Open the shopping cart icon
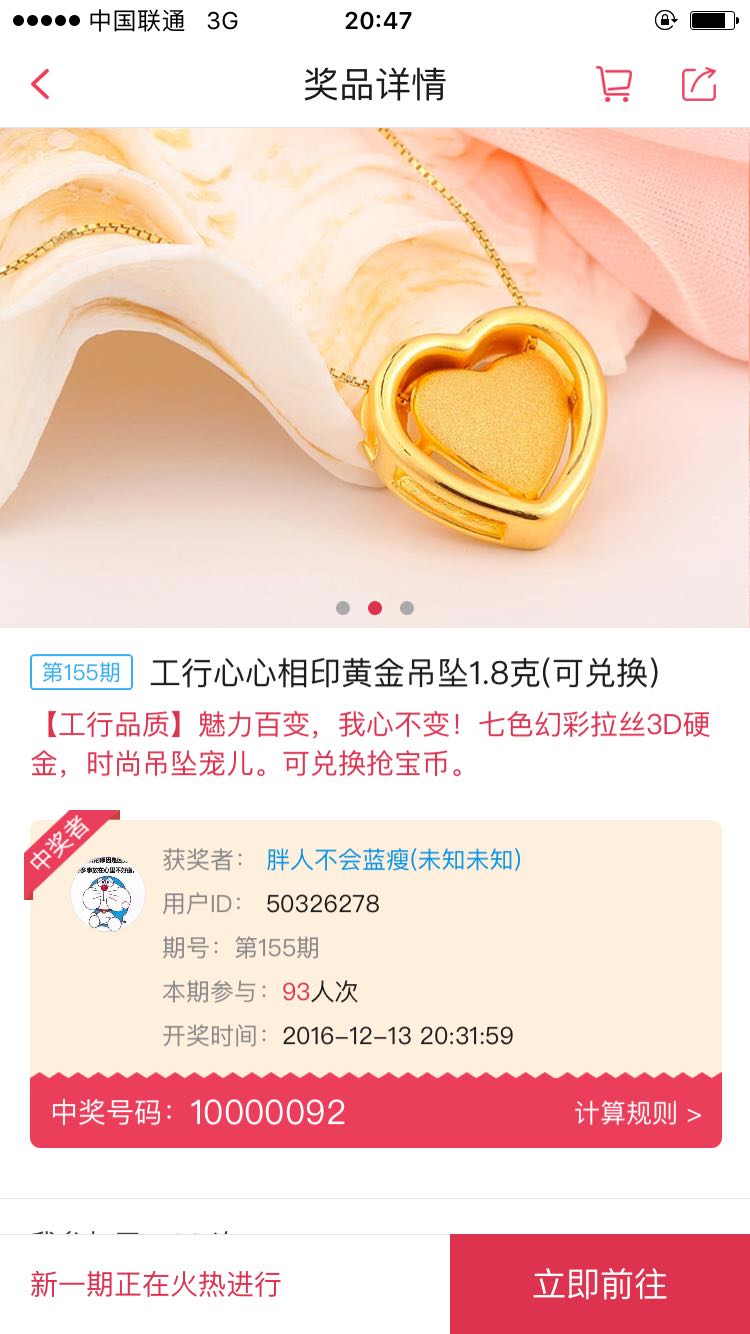Screen dimensions: 750x1334 [614, 84]
